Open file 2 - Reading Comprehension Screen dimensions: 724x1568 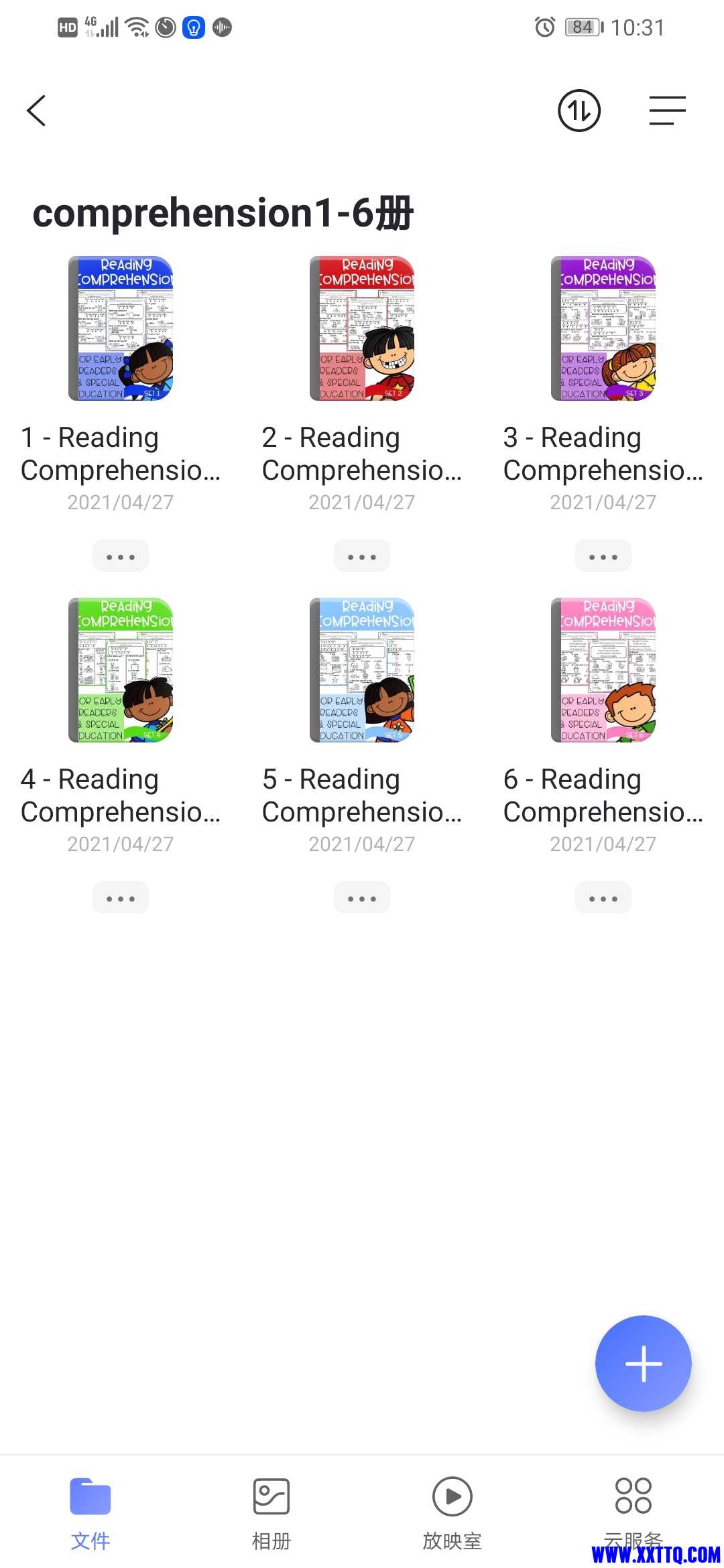tap(362, 328)
